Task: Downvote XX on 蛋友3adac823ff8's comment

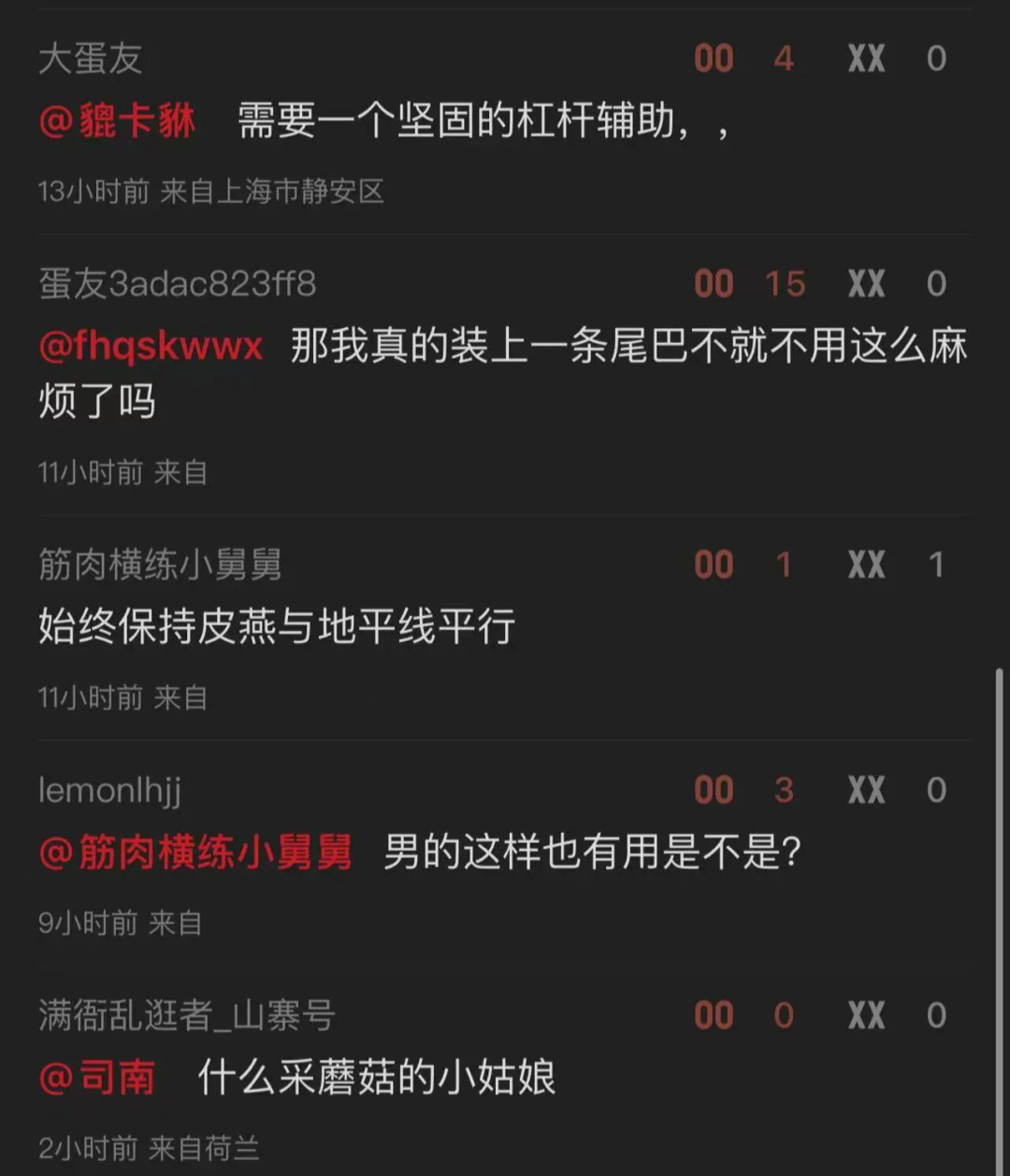Action: click(x=866, y=284)
